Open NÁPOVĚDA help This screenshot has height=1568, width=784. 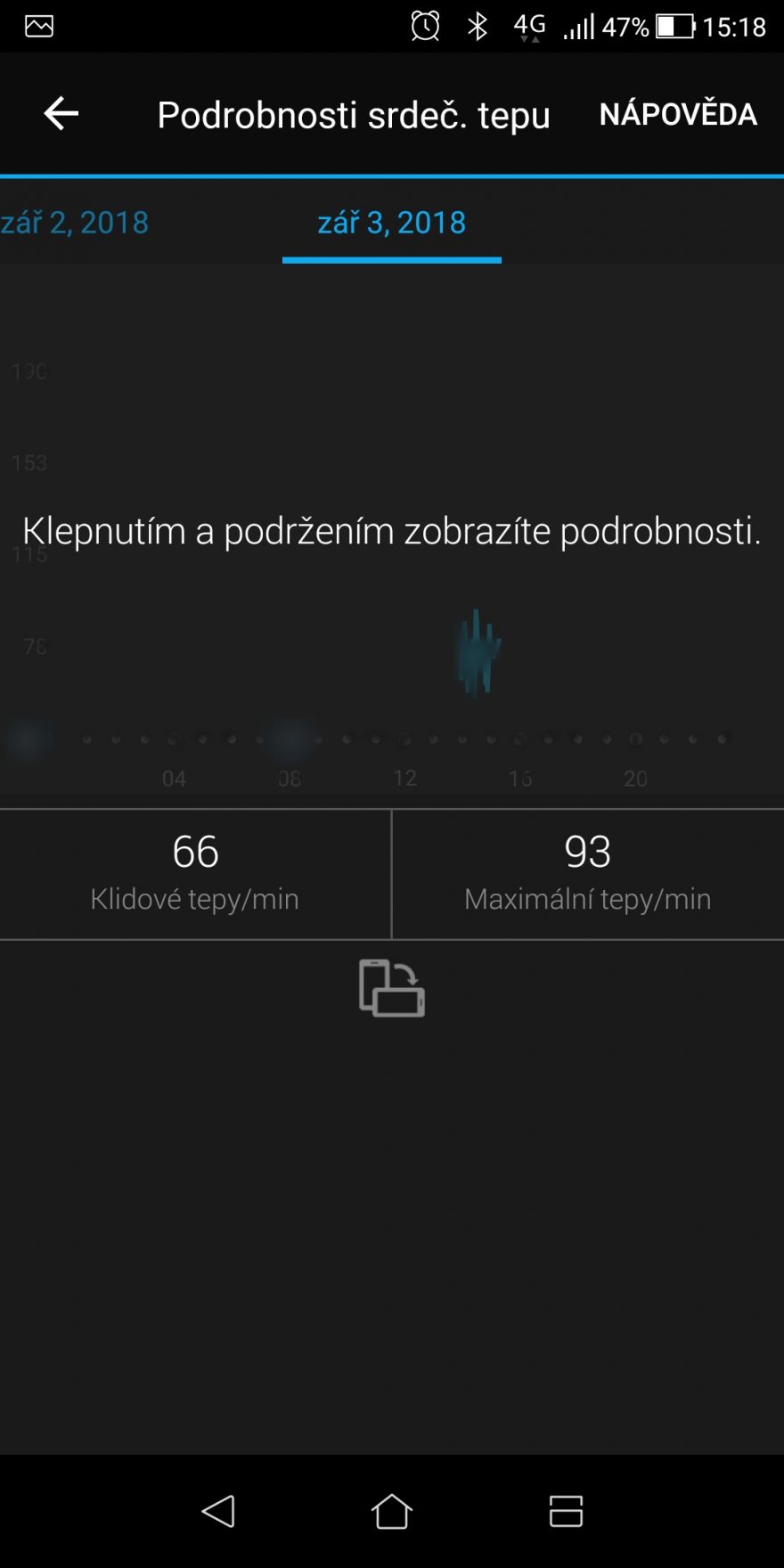coord(677,114)
